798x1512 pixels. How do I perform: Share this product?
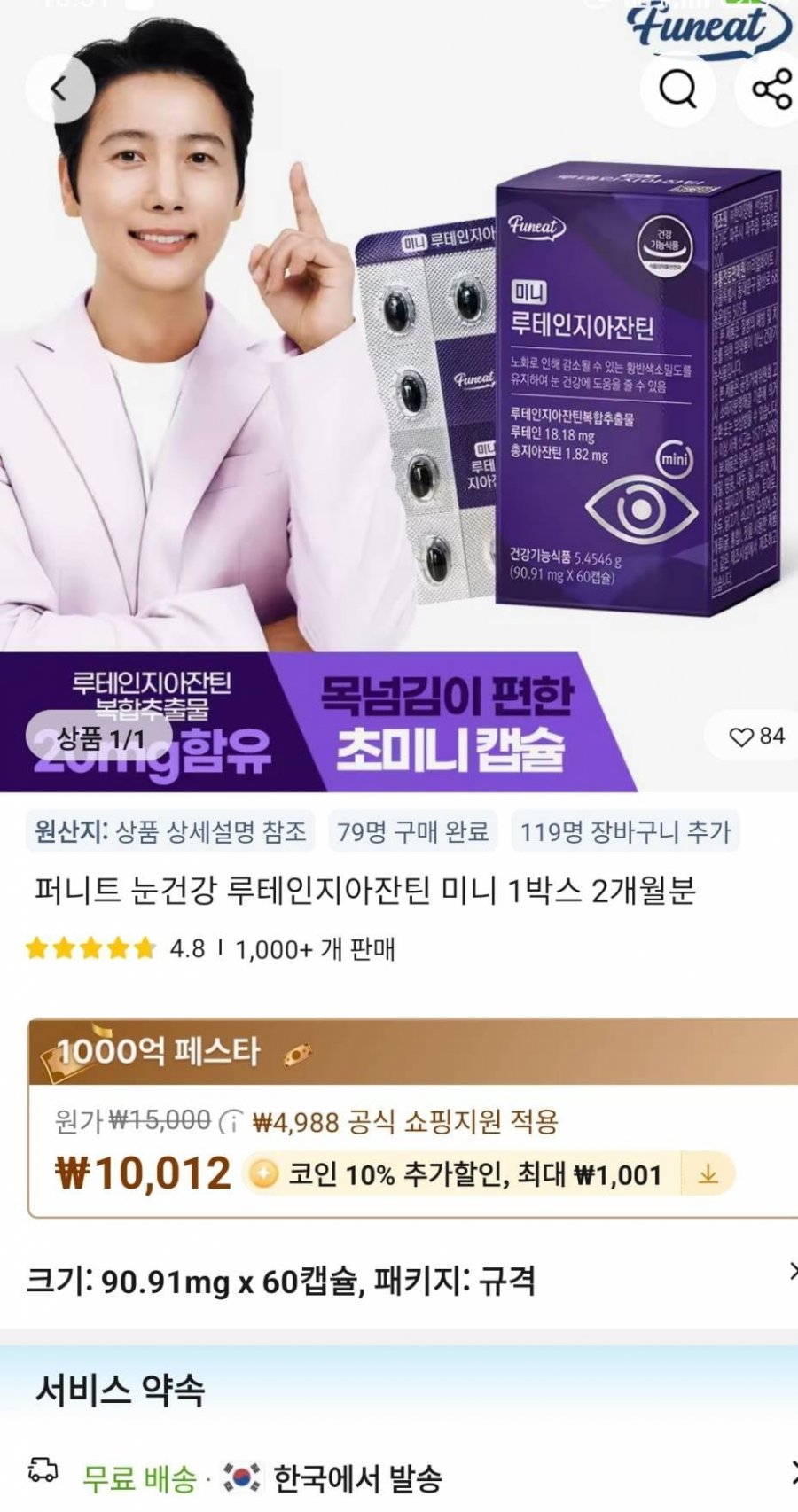pyautogui.click(x=770, y=89)
